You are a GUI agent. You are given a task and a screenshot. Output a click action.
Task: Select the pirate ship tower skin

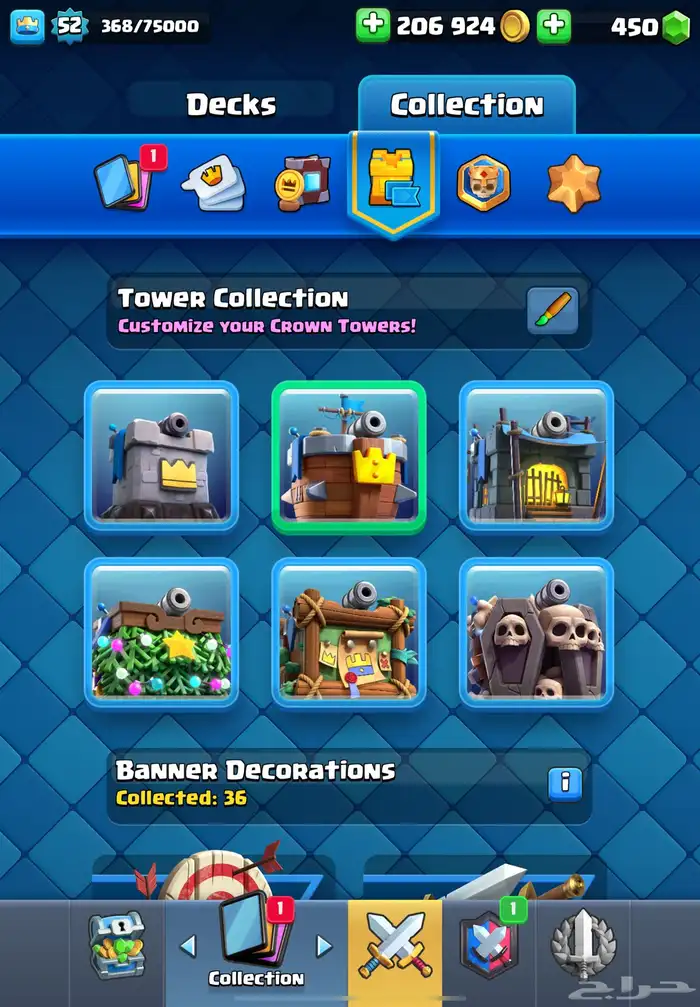coord(349,456)
